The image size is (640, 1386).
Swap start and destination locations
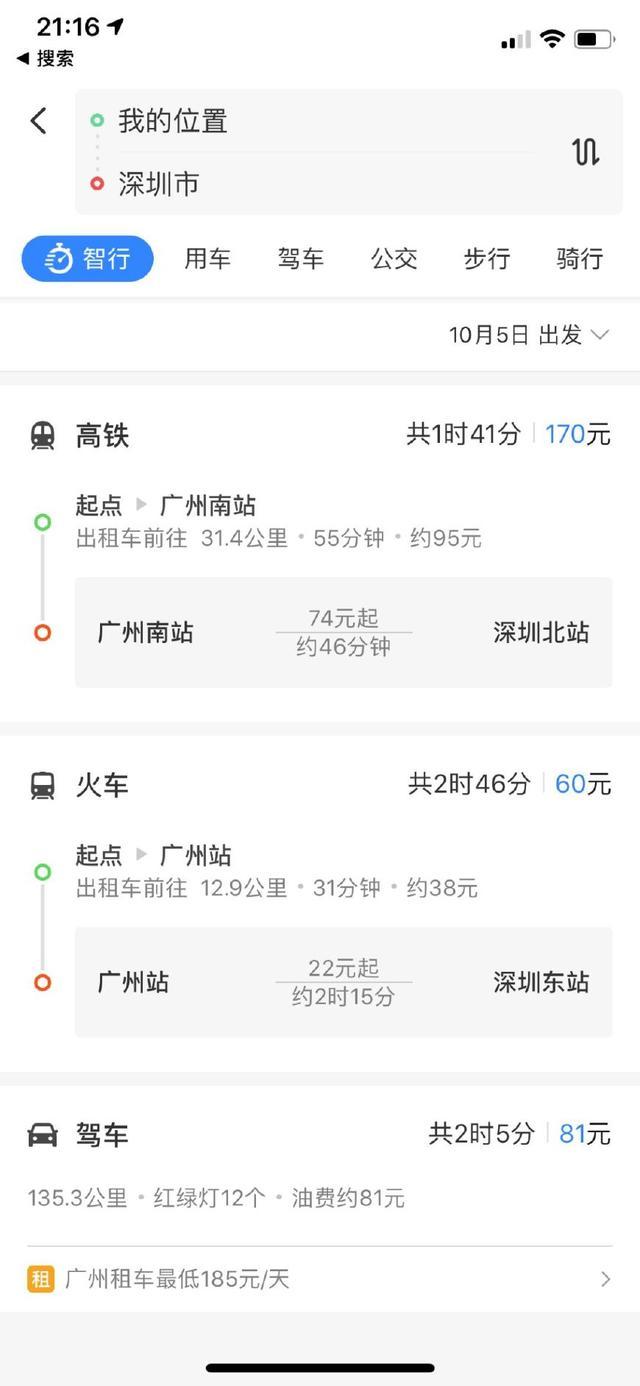(586, 152)
